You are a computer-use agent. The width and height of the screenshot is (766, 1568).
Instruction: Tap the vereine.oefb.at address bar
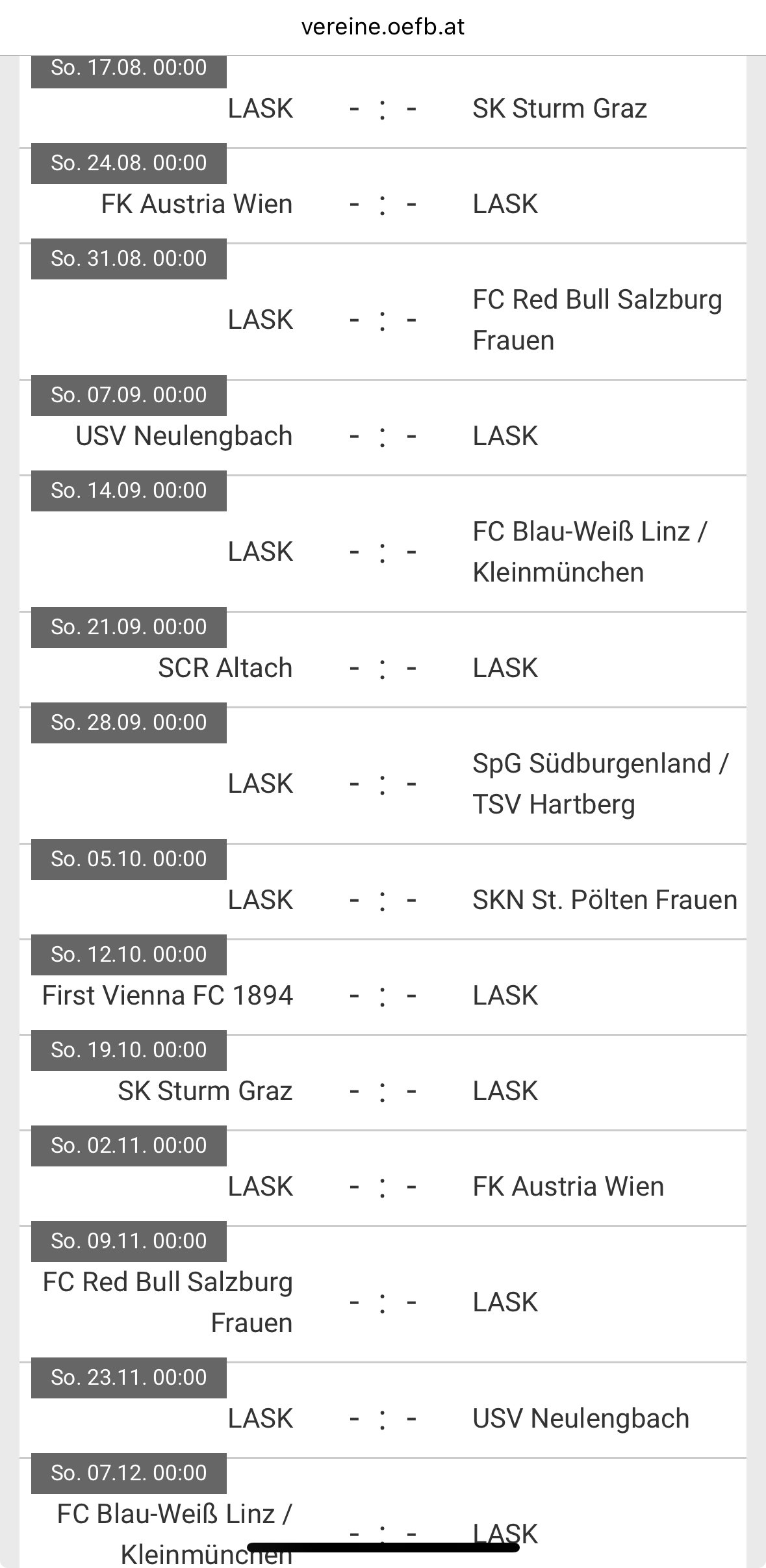[383, 27]
